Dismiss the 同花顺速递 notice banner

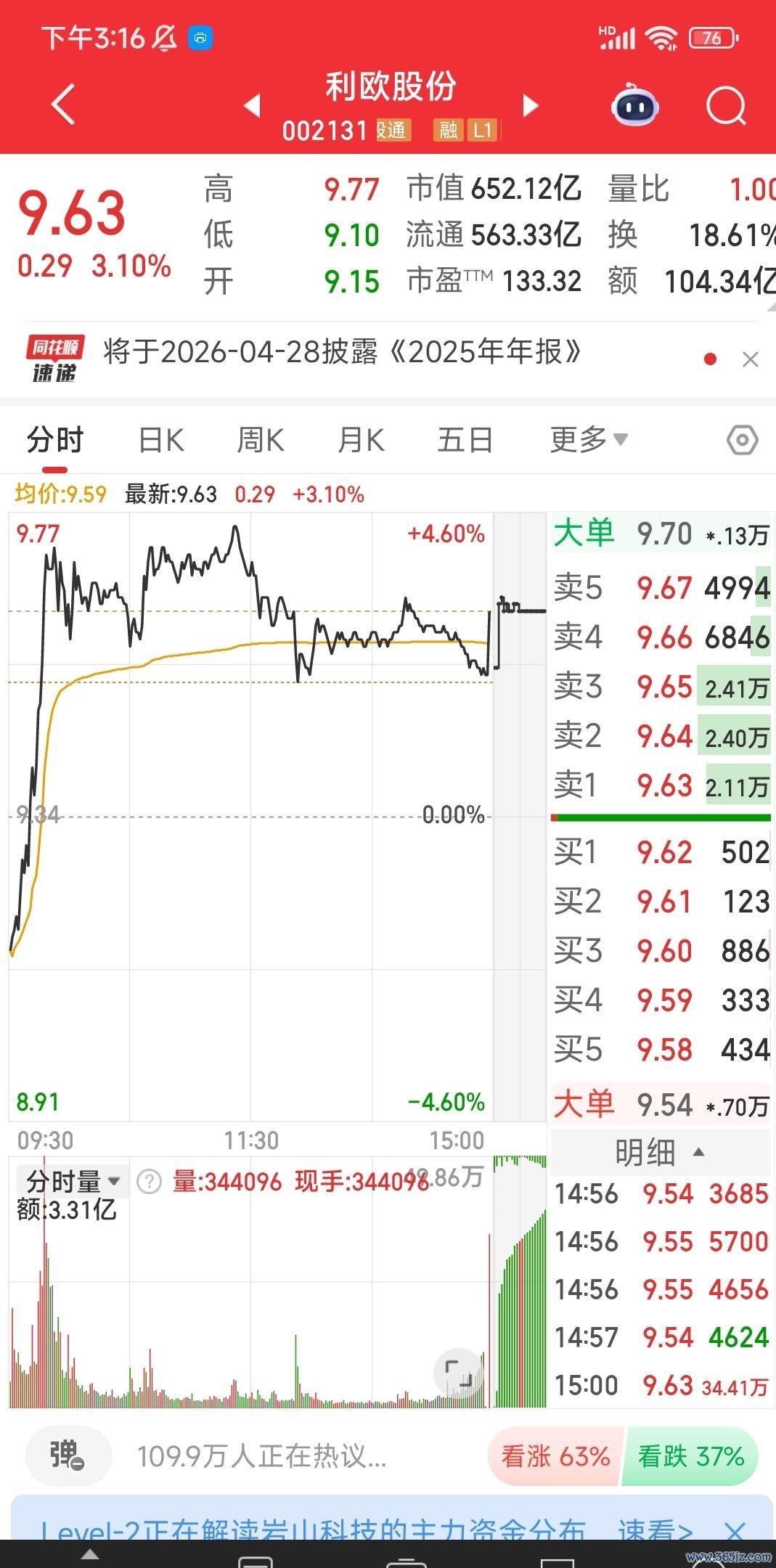pos(751,359)
